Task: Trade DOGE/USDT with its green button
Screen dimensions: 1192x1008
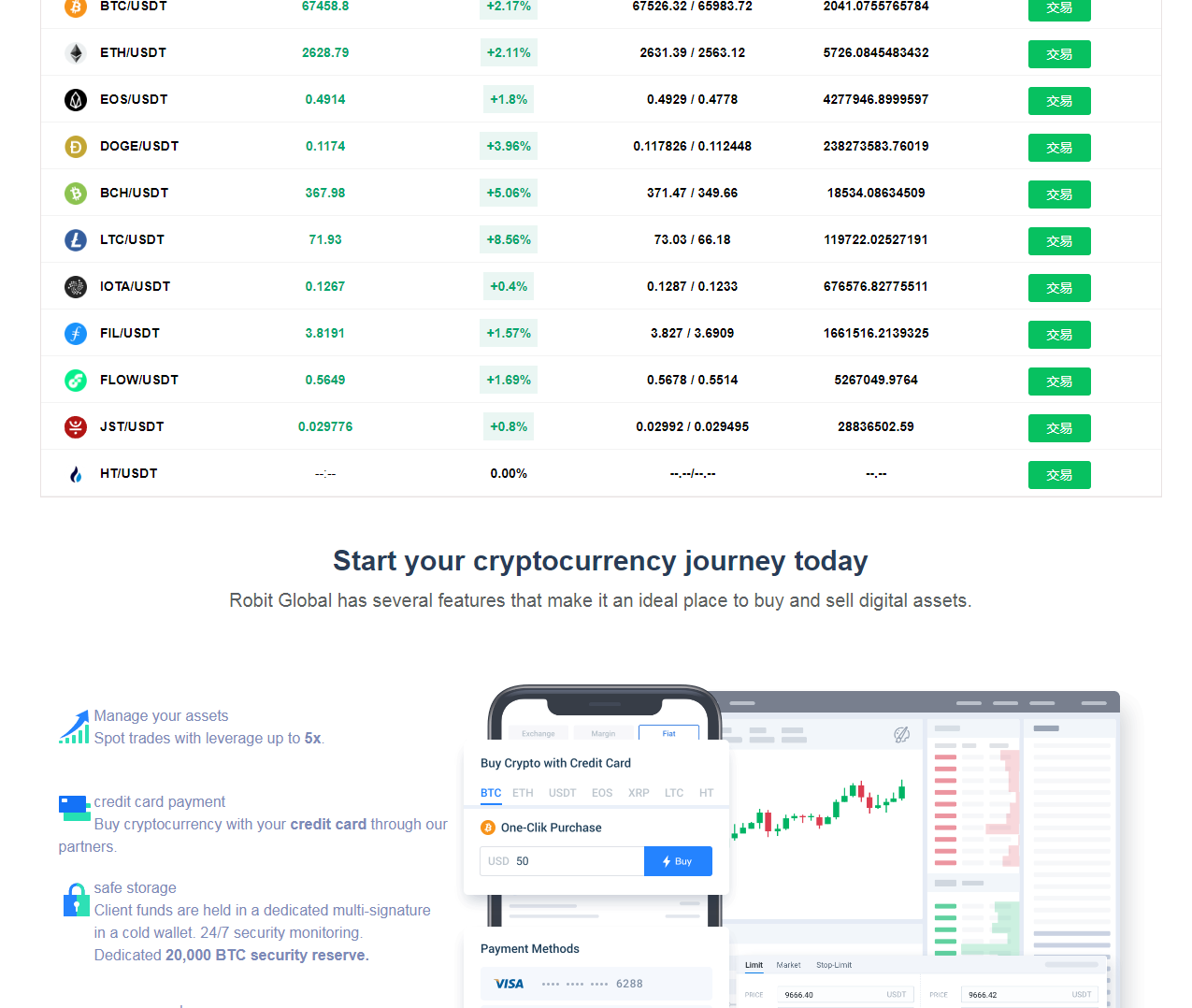Action: point(1058,148)
